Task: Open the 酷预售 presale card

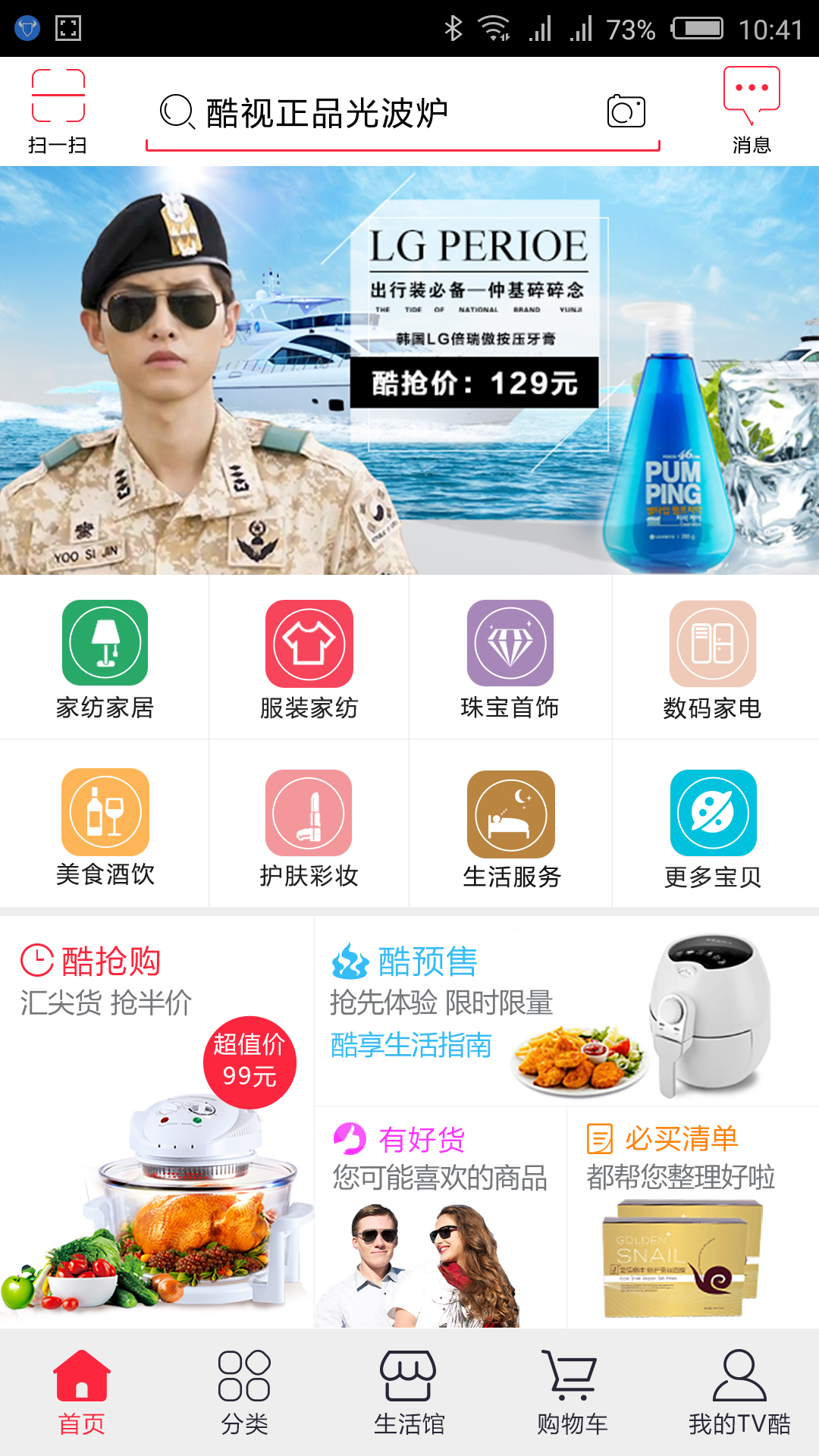Action: point(566,1012)
